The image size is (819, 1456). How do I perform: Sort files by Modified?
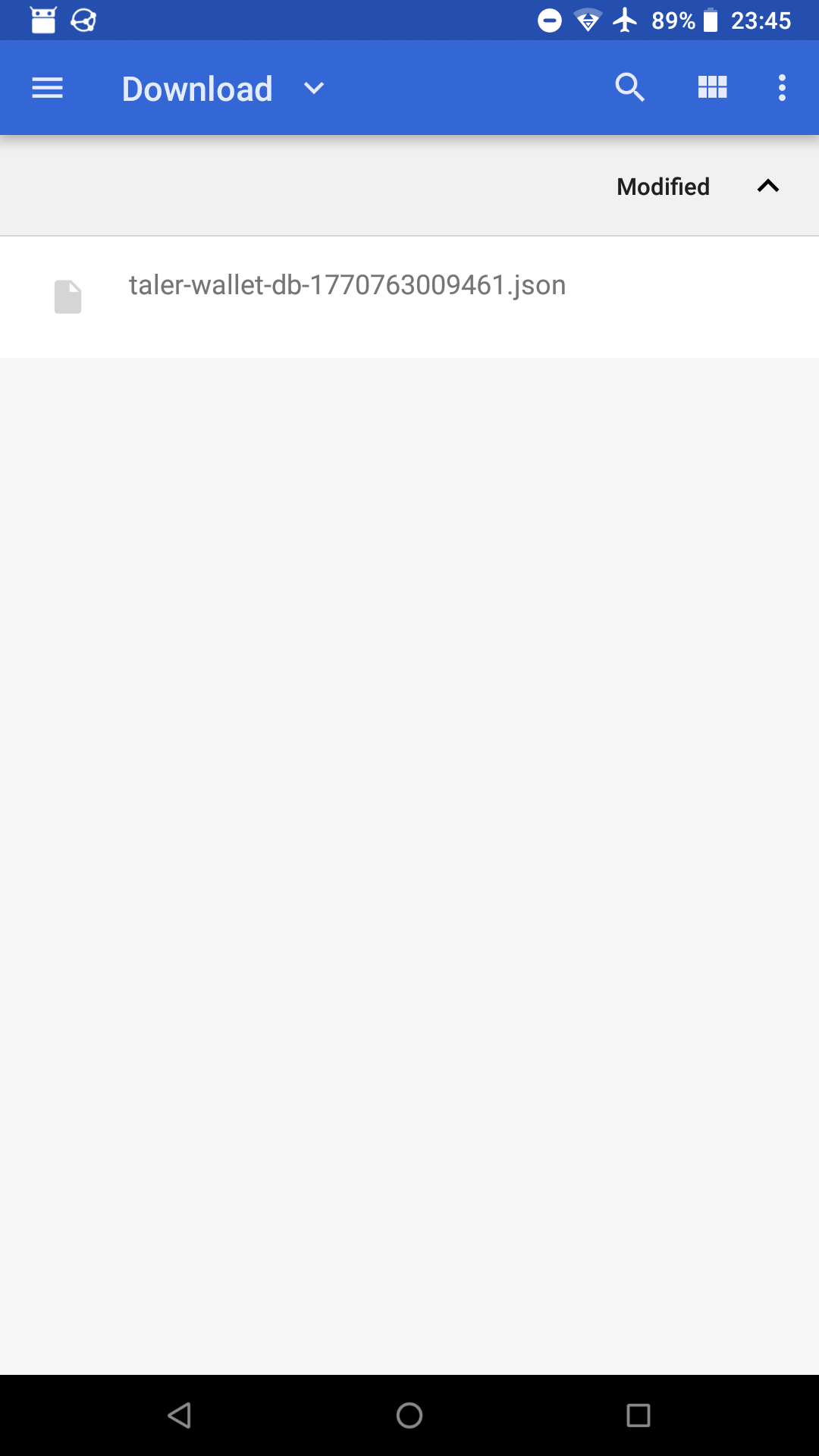(x=664, y=187)
